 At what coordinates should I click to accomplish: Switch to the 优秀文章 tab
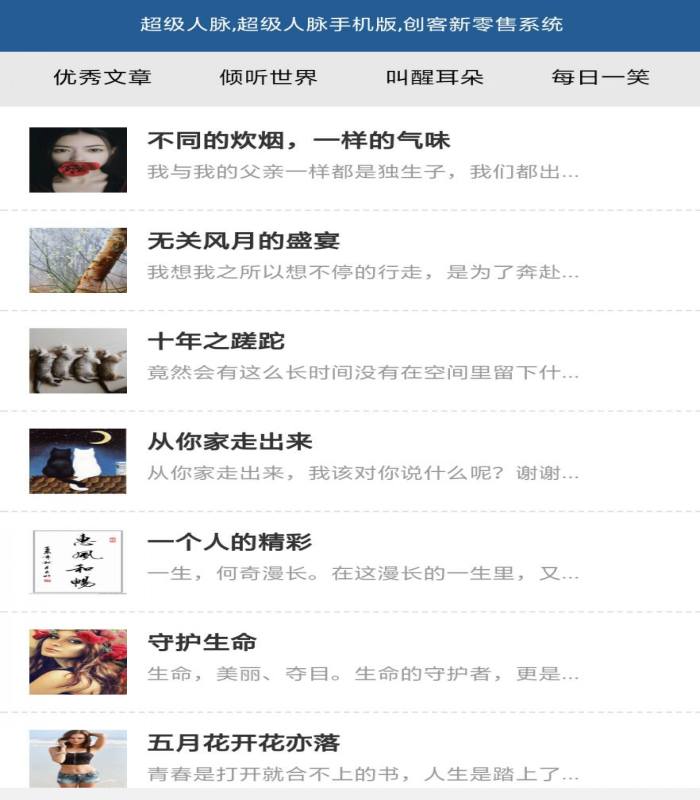pyautogui.click(x=102, y=77)
